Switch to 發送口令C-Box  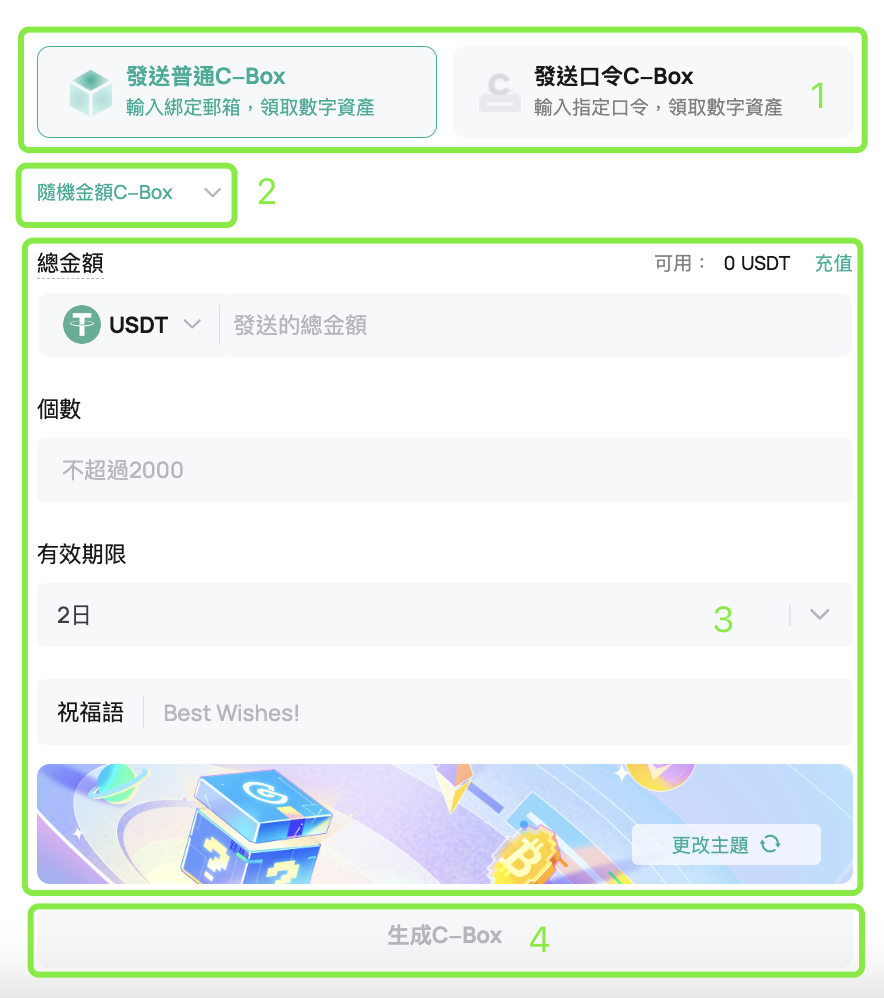pos(652,91)
